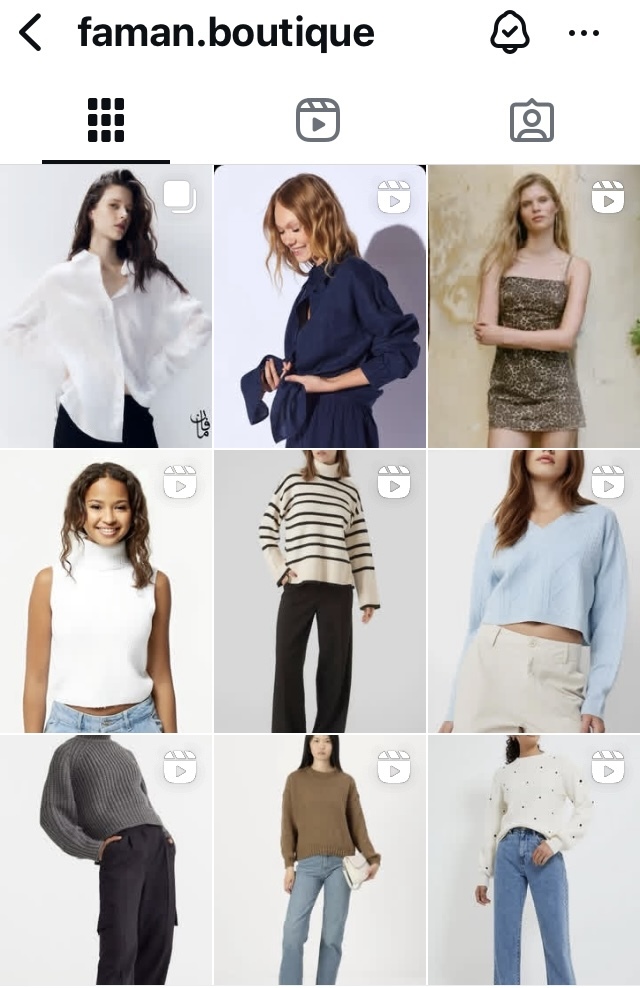Go back from faman.boutique profile
The image size is (640, 988).
(x=31, y=33)
